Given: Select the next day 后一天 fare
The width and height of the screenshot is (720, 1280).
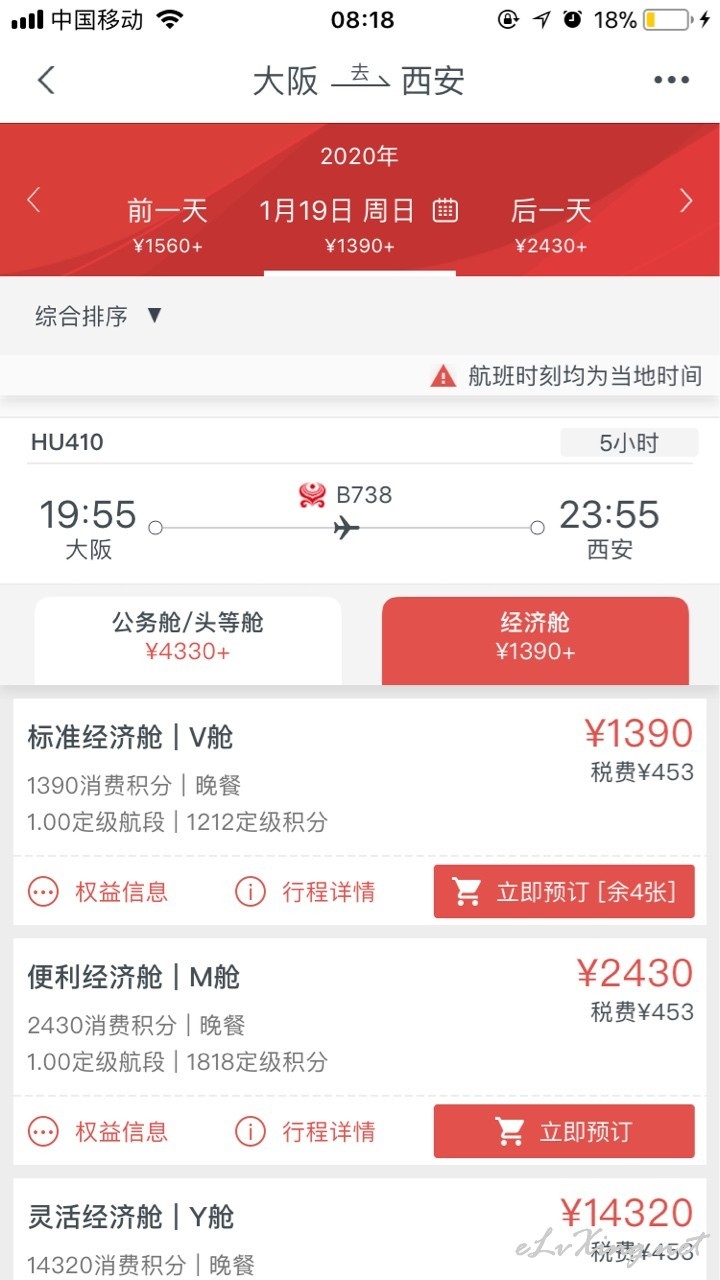Looking at the screenshot, I should (x=551, y=225).
